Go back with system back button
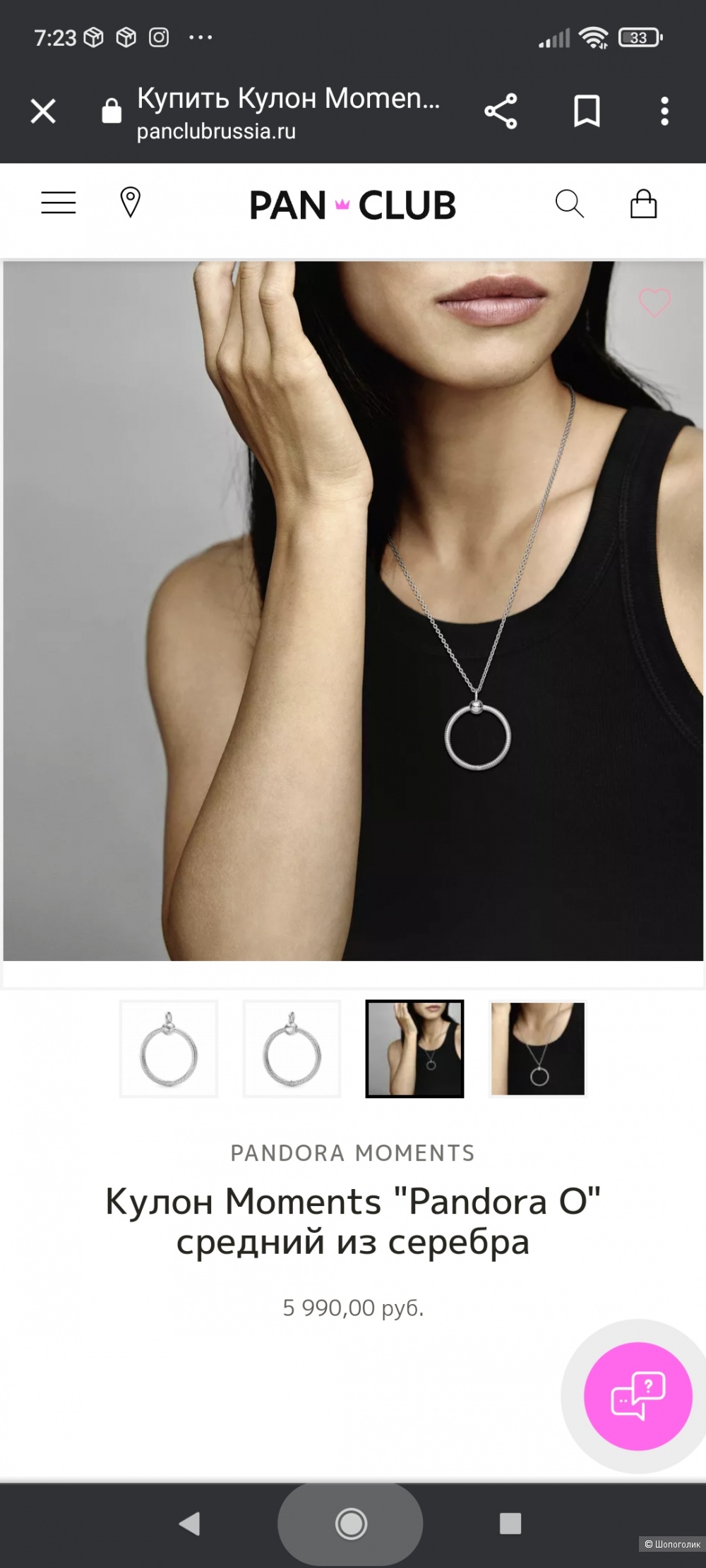 pos(189,1524)
